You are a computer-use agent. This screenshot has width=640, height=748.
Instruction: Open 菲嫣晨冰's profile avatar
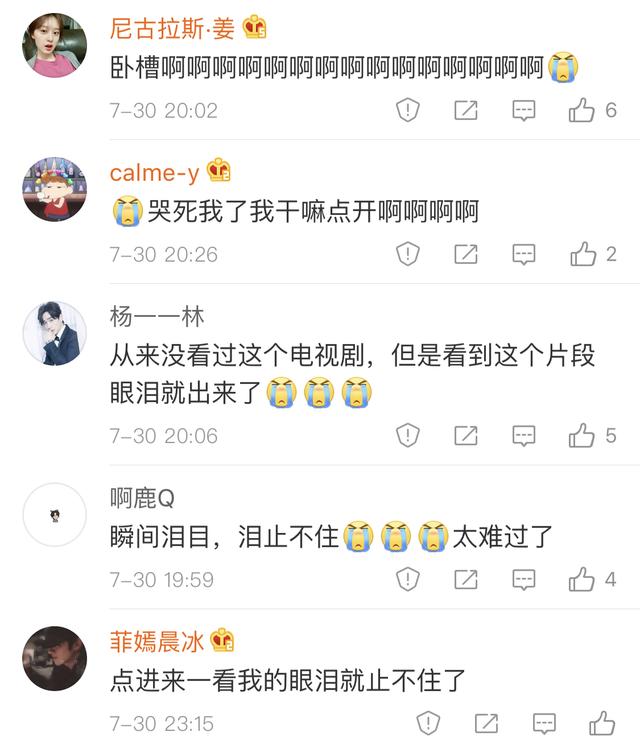point(54,657)
